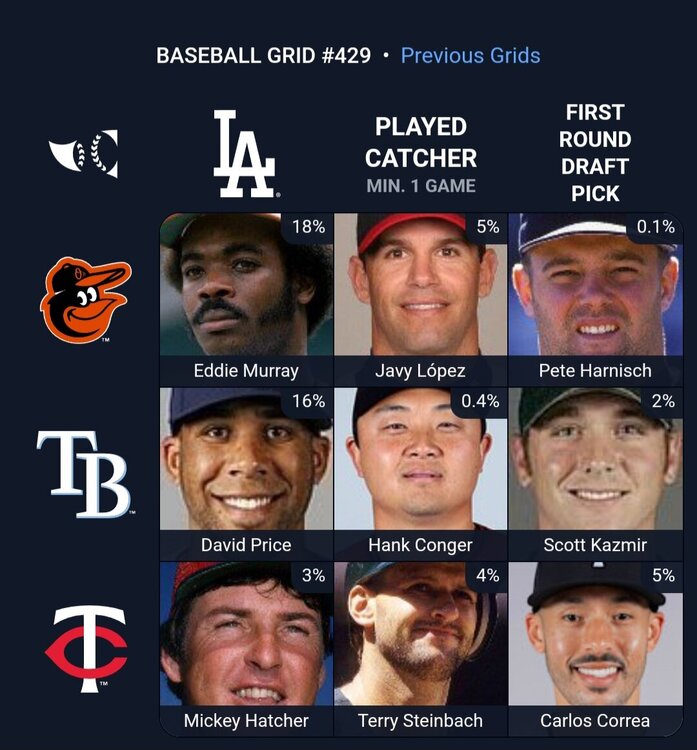Select the Javy López grid cell
The width and height of the screenshot is (697, 750).
420,298
